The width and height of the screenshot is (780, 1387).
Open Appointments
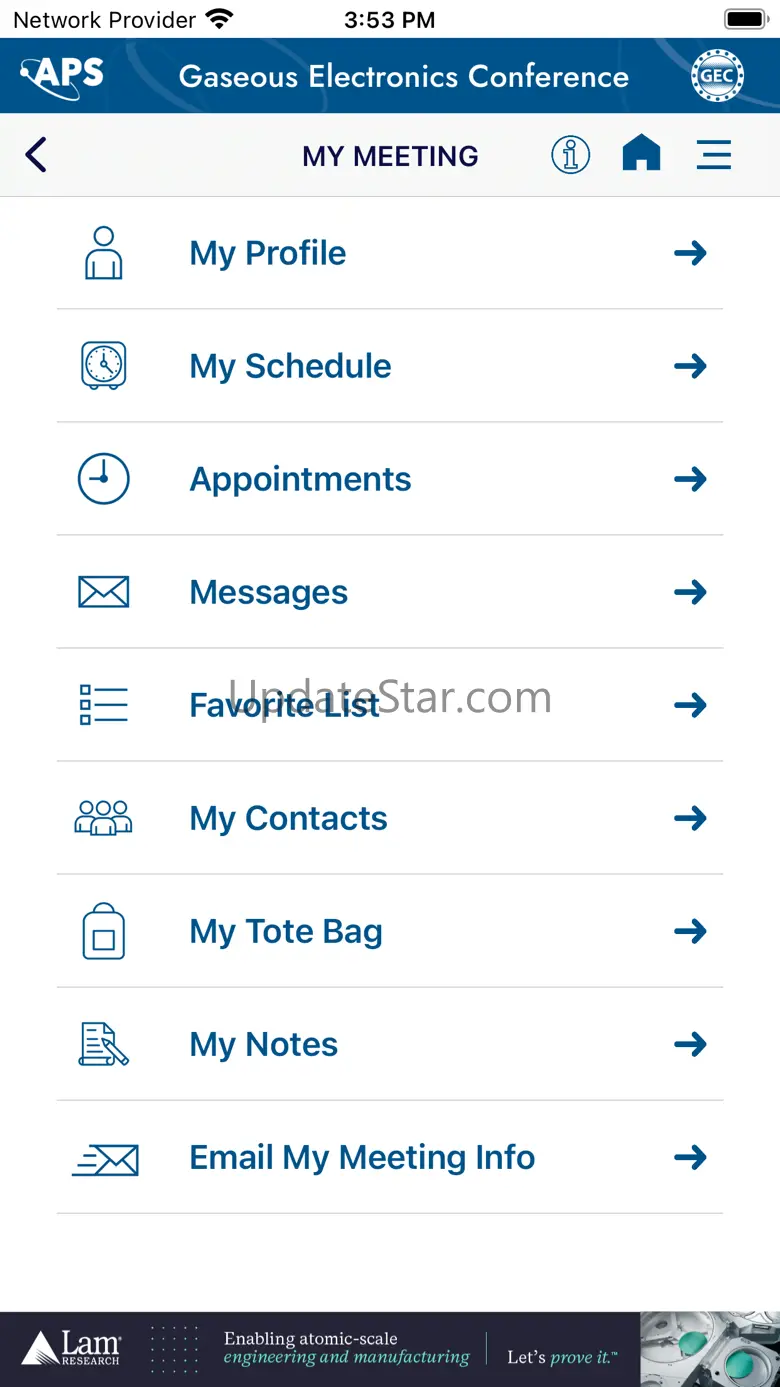pos(390,479)
